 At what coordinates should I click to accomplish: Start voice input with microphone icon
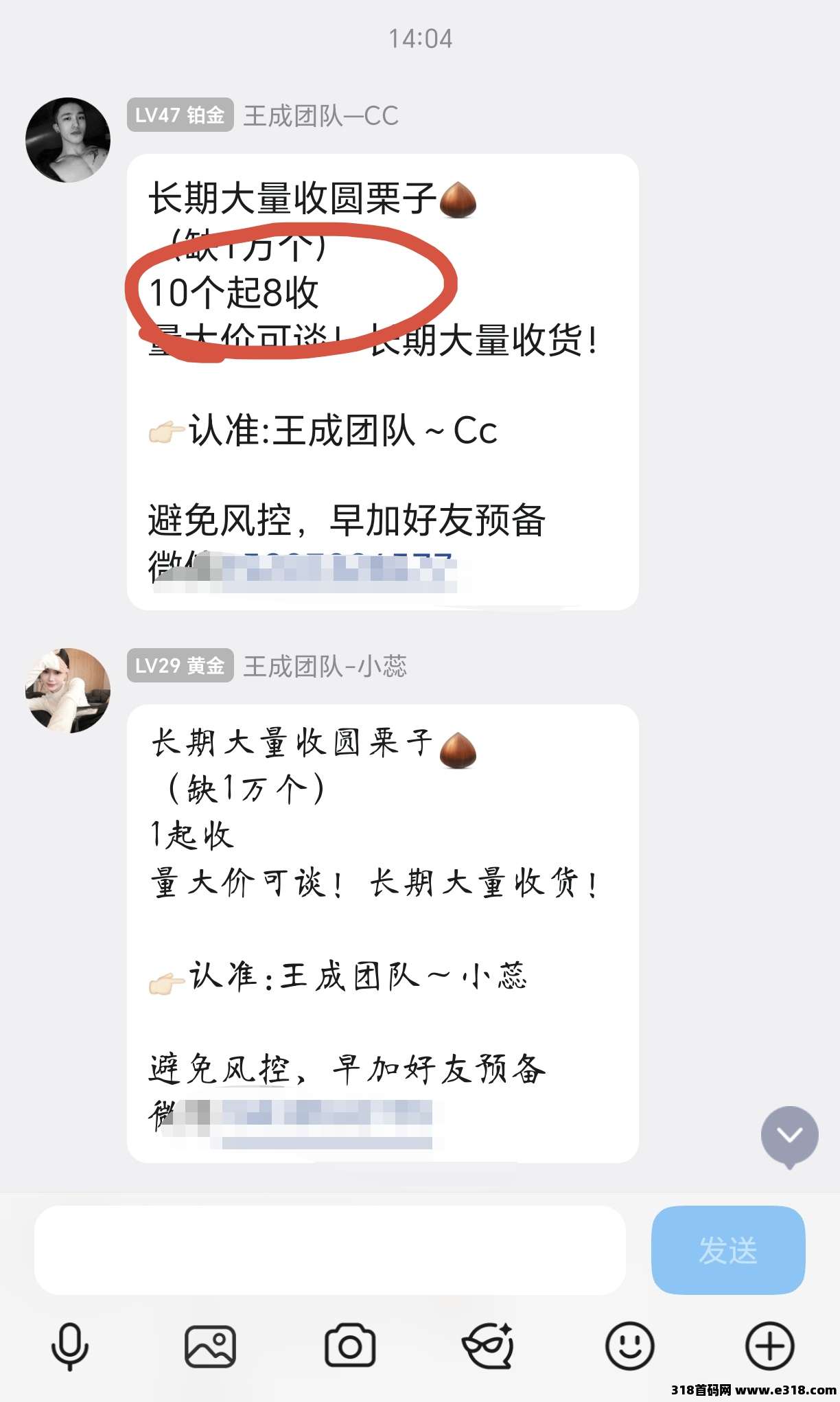[70, 1346]
